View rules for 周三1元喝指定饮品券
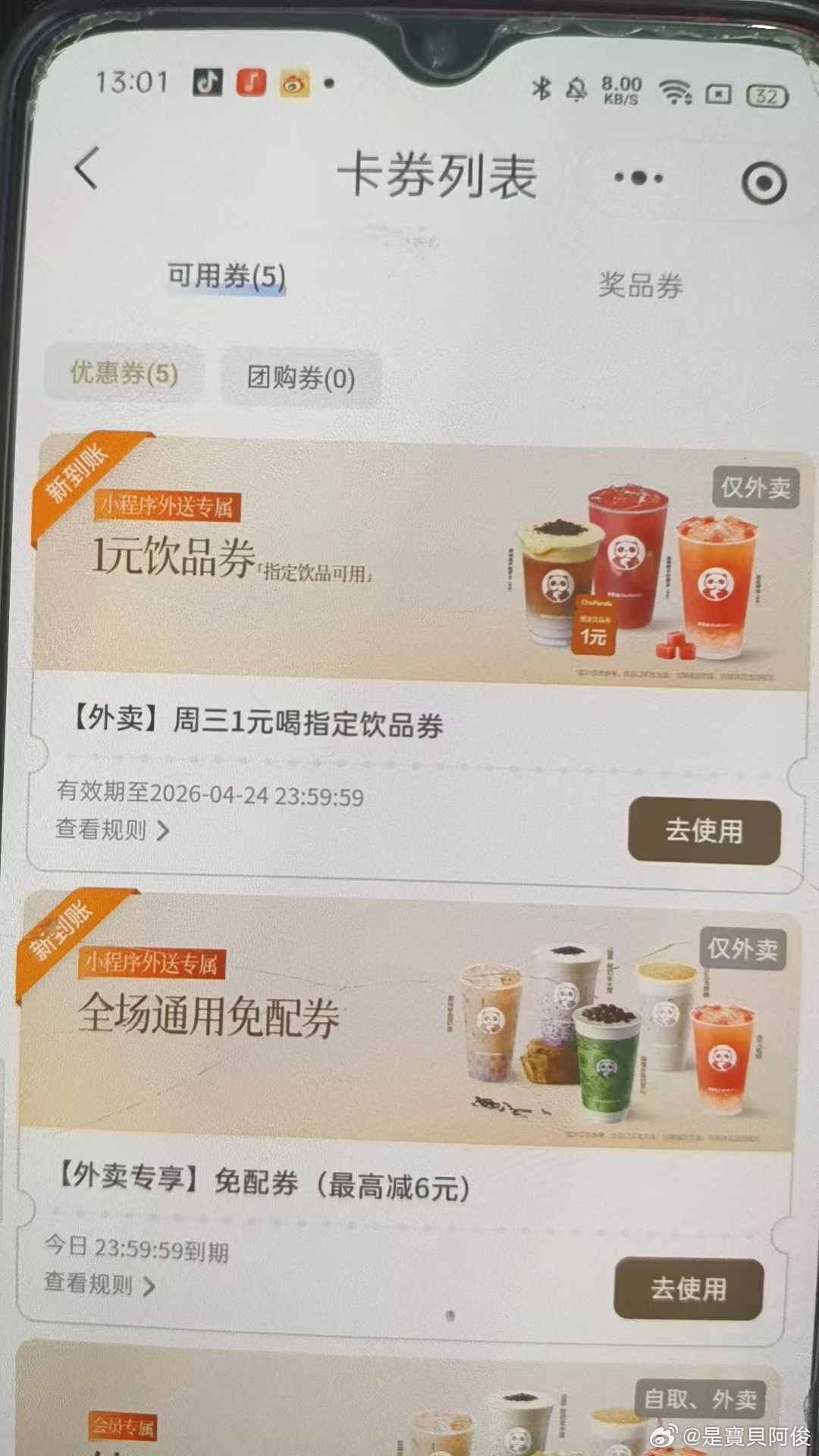This screenshot has height=1456, width=819. (x=112, y=830)
